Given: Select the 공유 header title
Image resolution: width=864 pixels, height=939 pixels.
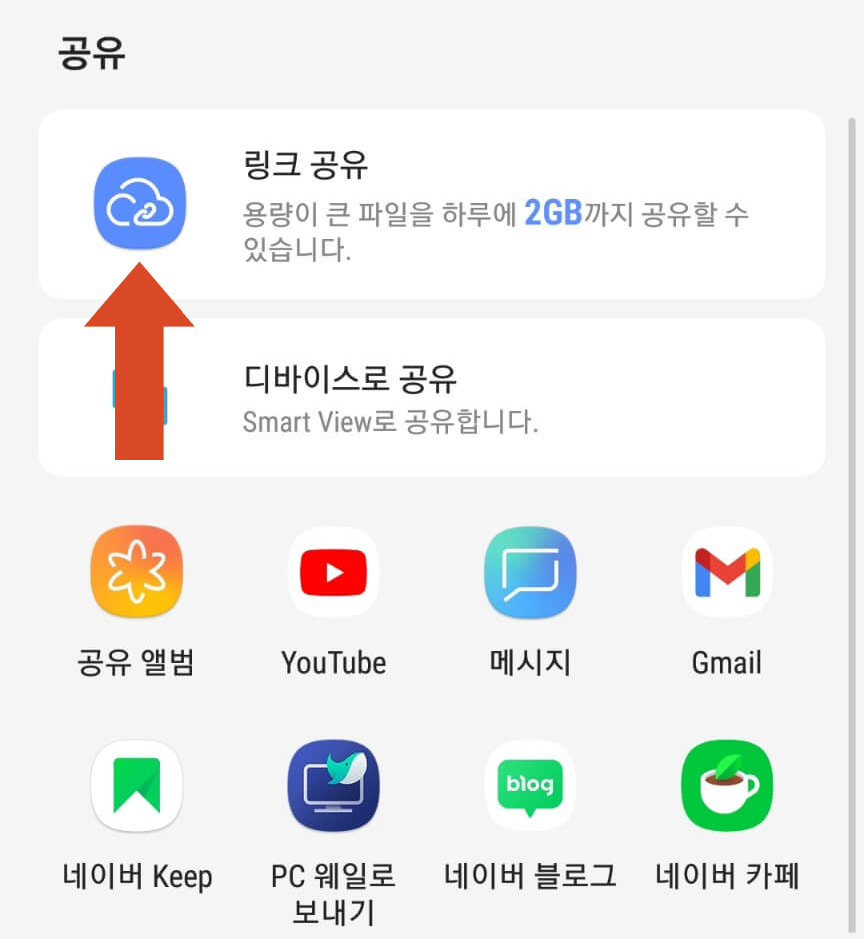Looking at the screenshot, I should (x=93, y=55).
